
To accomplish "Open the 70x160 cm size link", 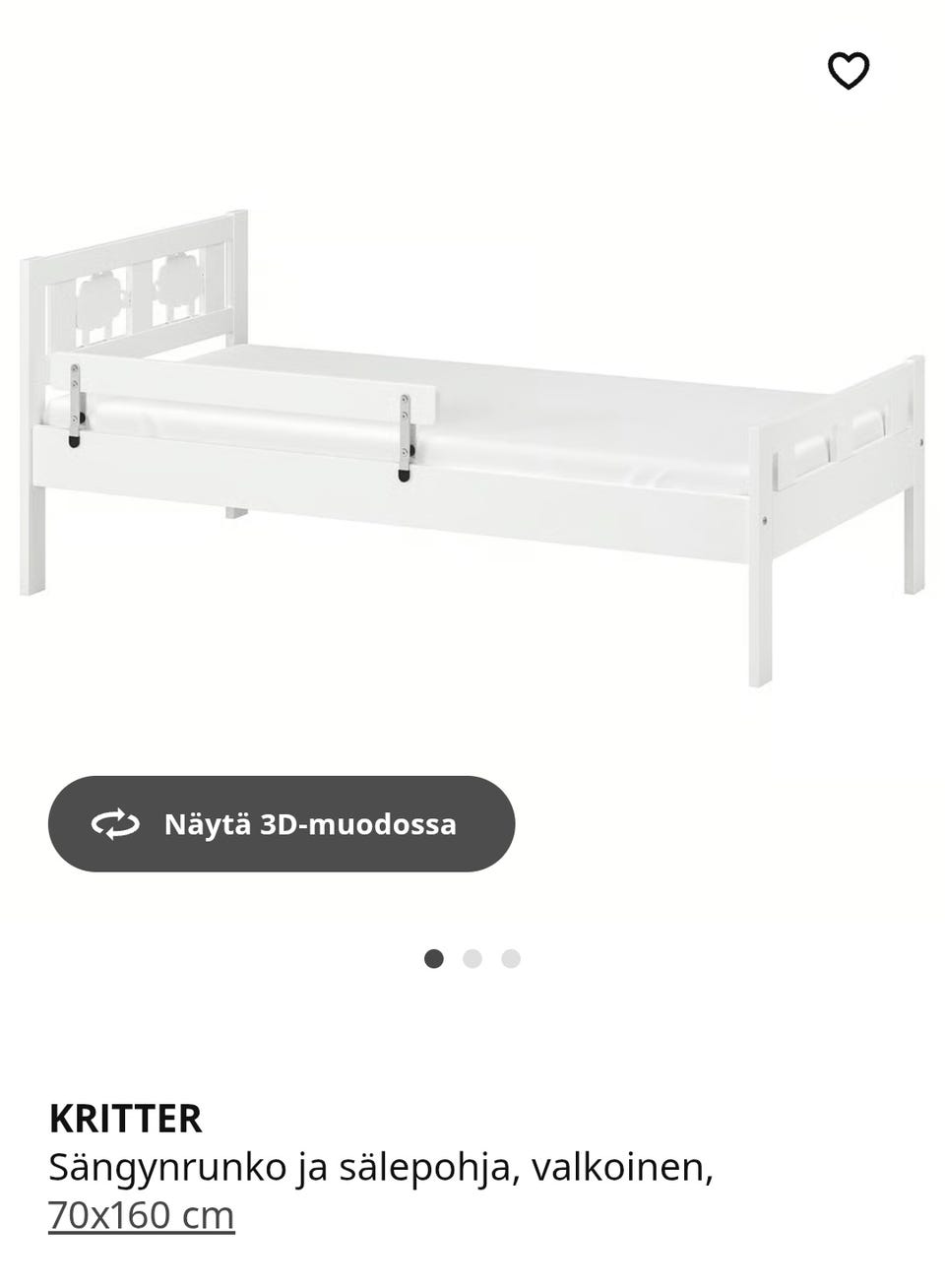I will click(142, 1215).
